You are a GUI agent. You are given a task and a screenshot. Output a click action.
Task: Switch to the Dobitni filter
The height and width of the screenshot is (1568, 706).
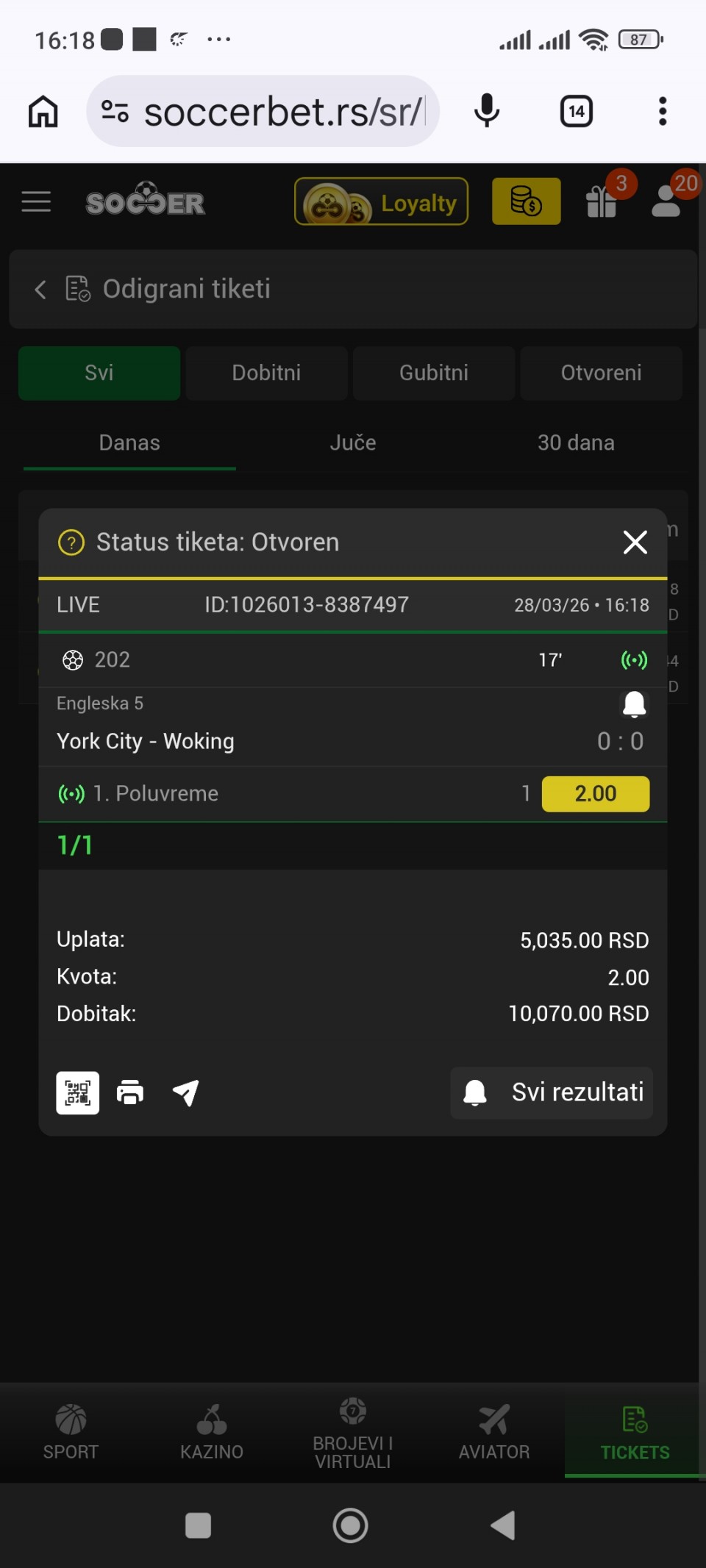(x=266, y=373)
